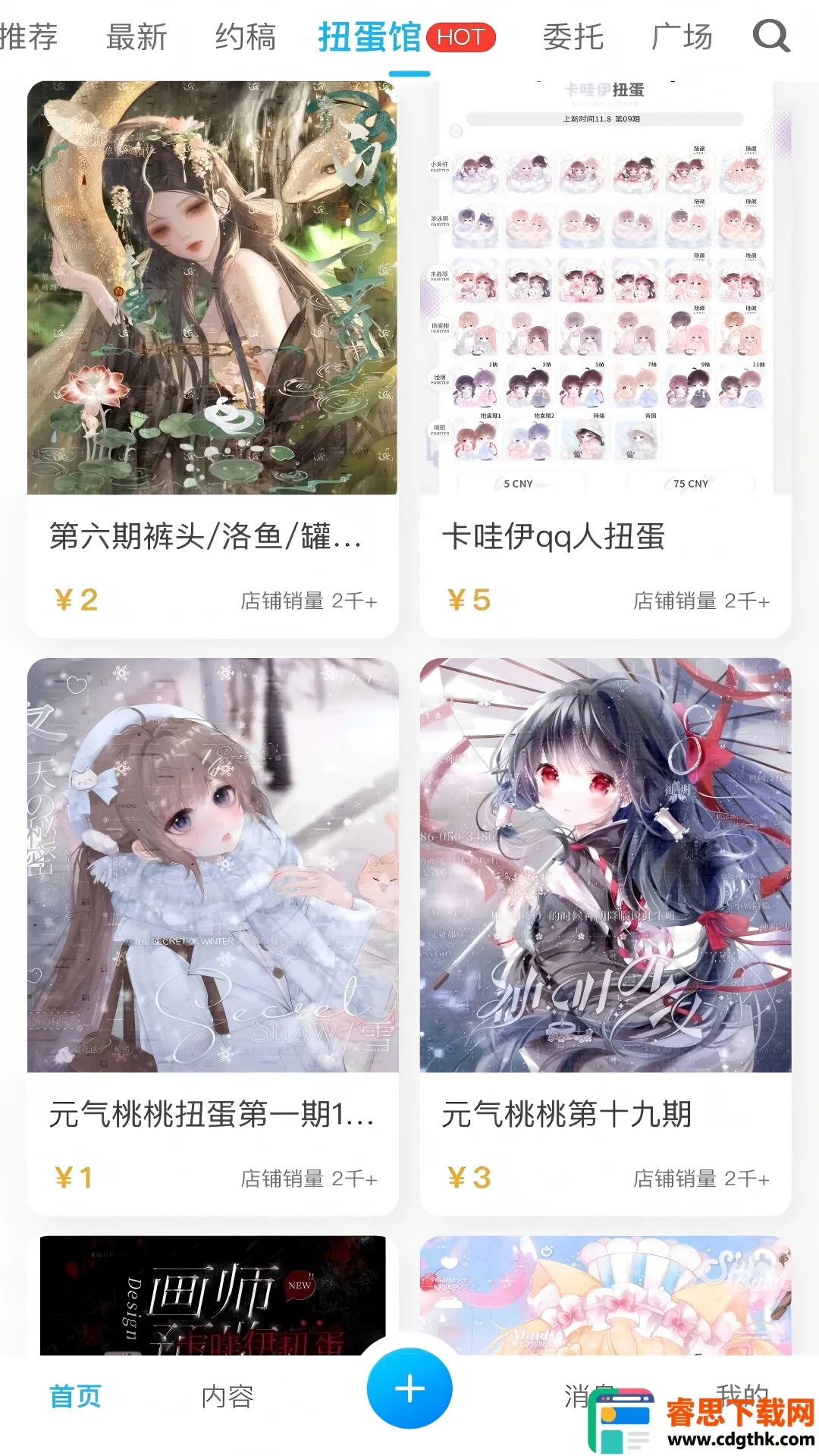
Task: Switch to the 最新 tab
Action: (136, 36)
